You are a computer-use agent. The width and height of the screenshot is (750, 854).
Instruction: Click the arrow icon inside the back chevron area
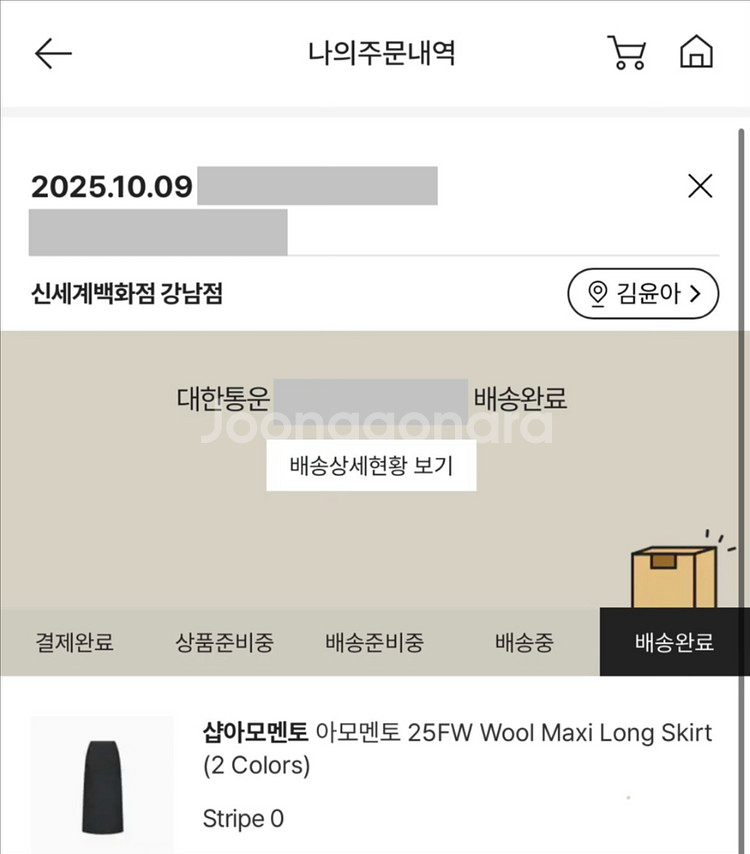tap(55, 54)
